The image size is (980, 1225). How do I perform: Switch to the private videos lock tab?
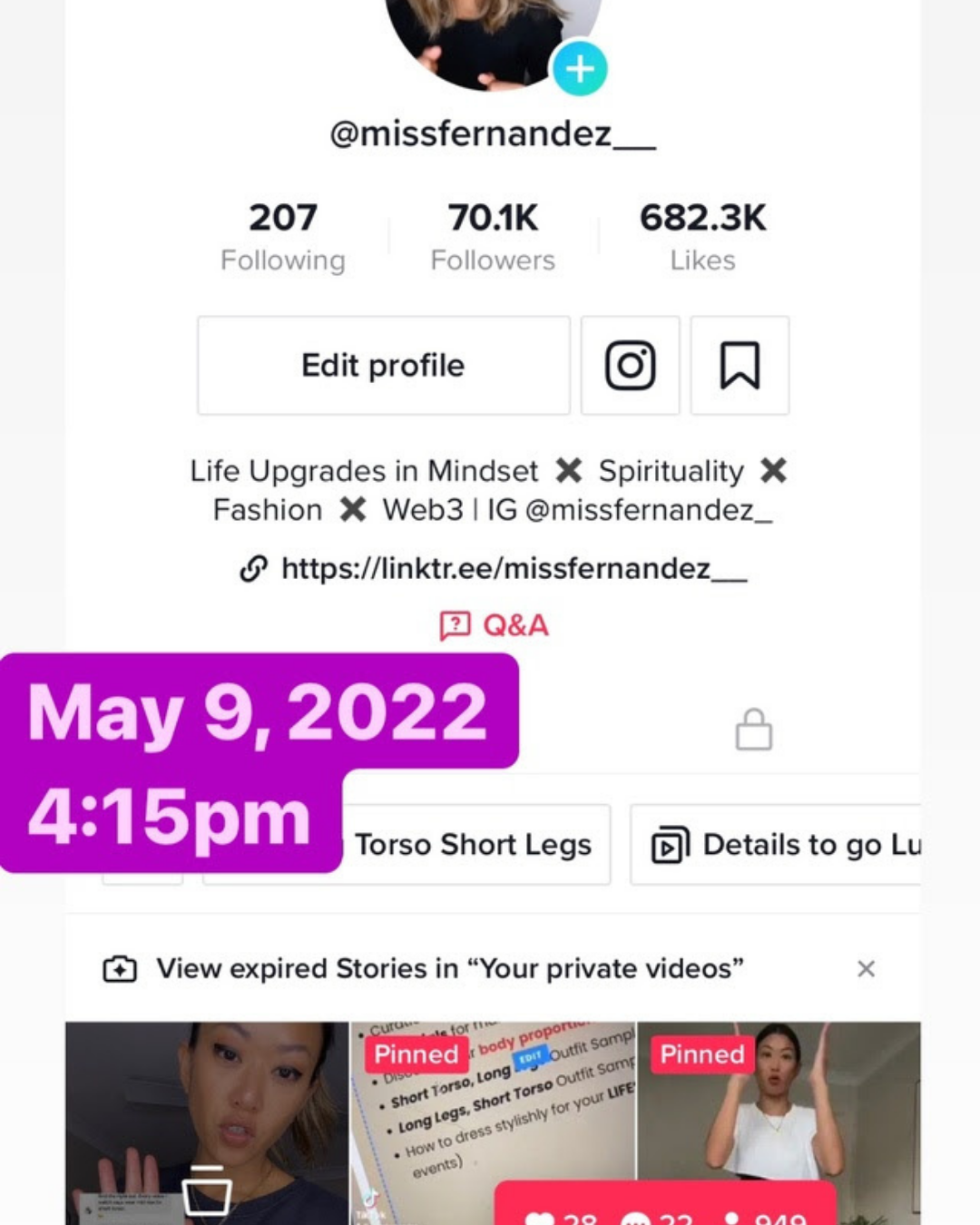click(x=753, y=730)
